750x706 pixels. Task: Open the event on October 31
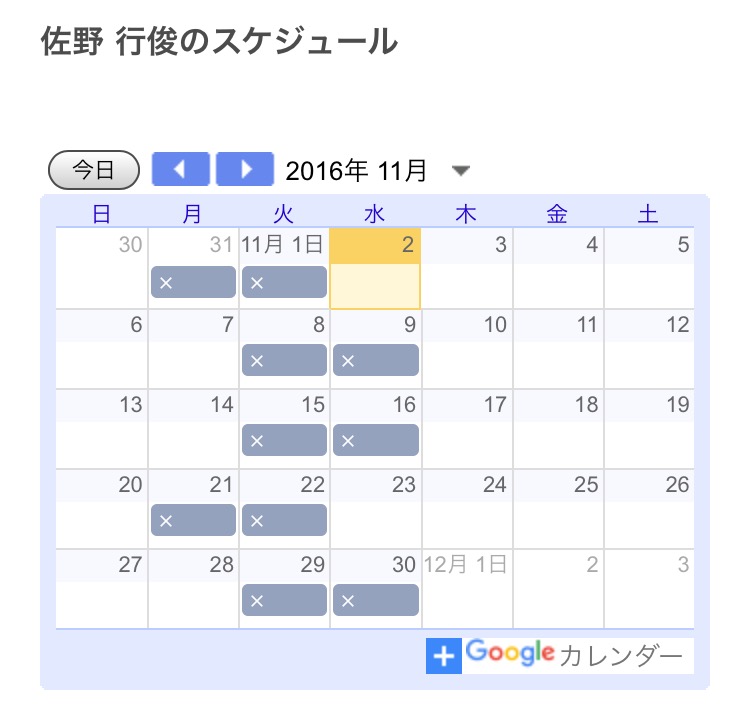tap(193, 283)
